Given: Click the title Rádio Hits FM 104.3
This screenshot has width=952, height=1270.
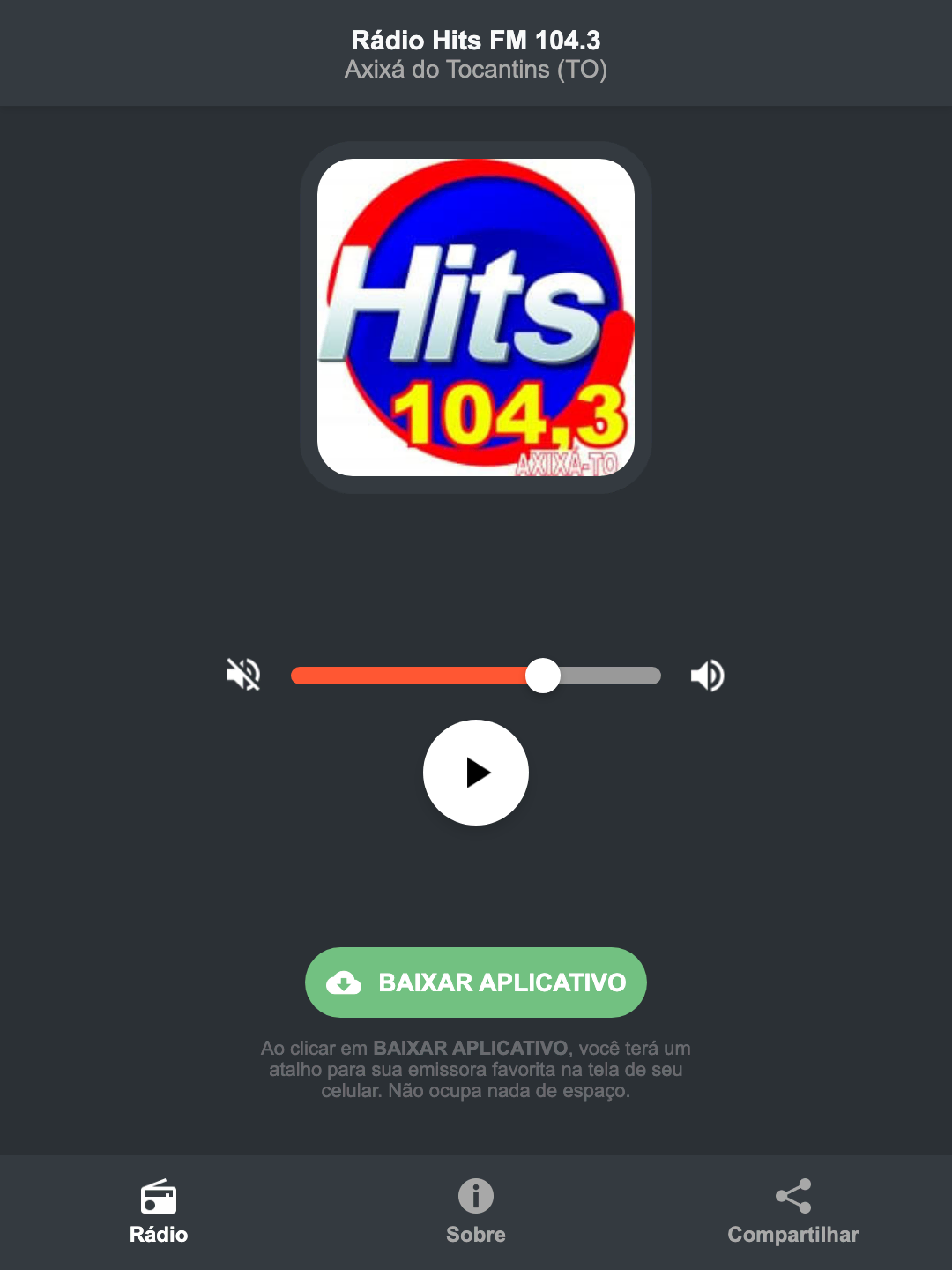Looking at the screenshot, I should click(x=476, y=39).
